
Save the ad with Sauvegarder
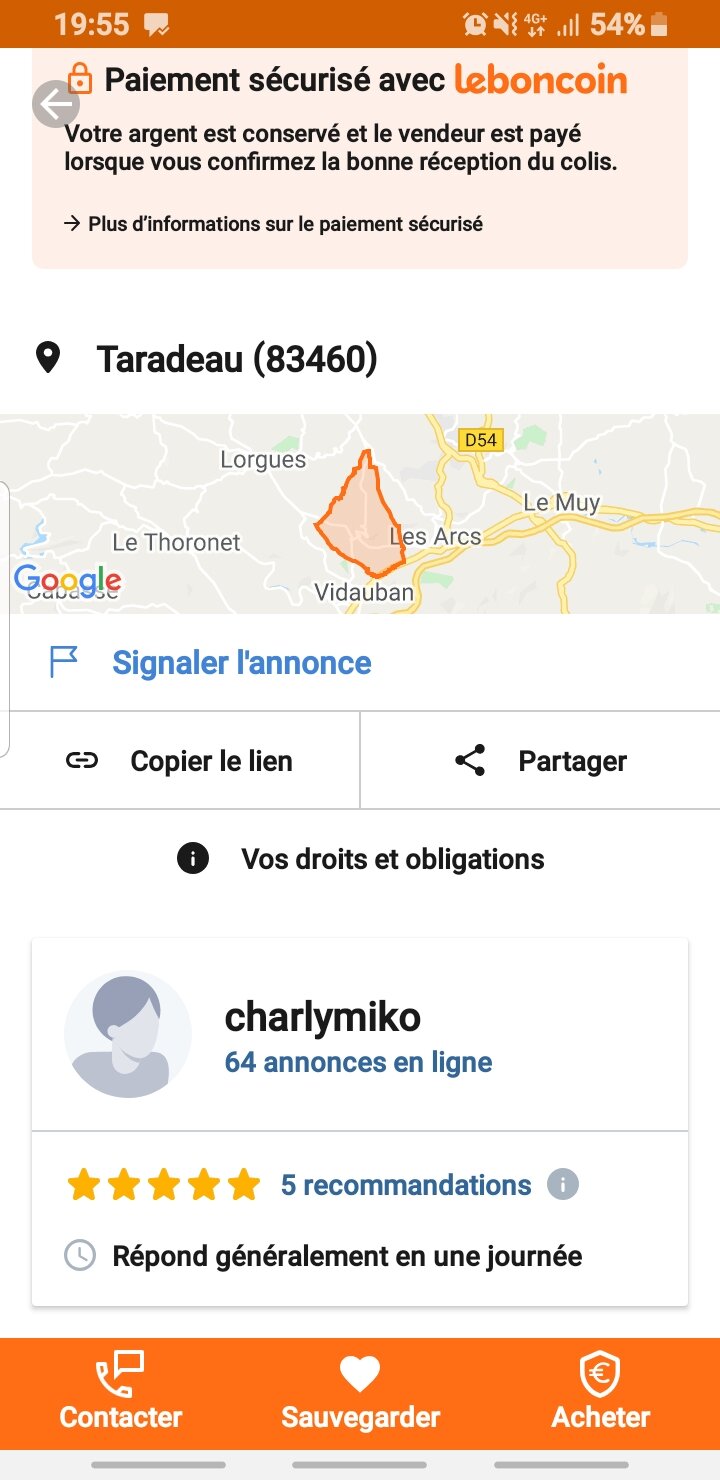(360, 1392)
